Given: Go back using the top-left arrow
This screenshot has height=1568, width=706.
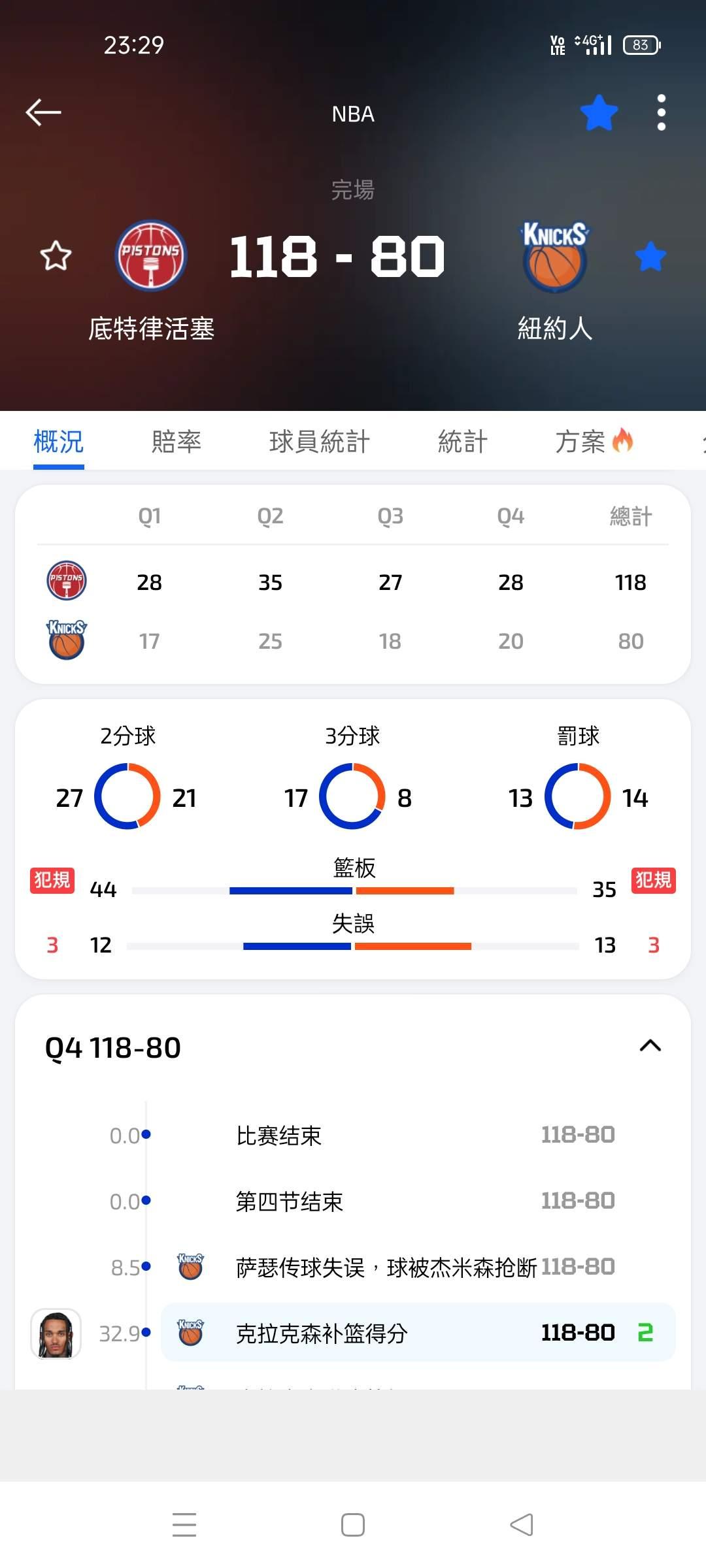Looking at the screenshot, I should click(44, 112).
